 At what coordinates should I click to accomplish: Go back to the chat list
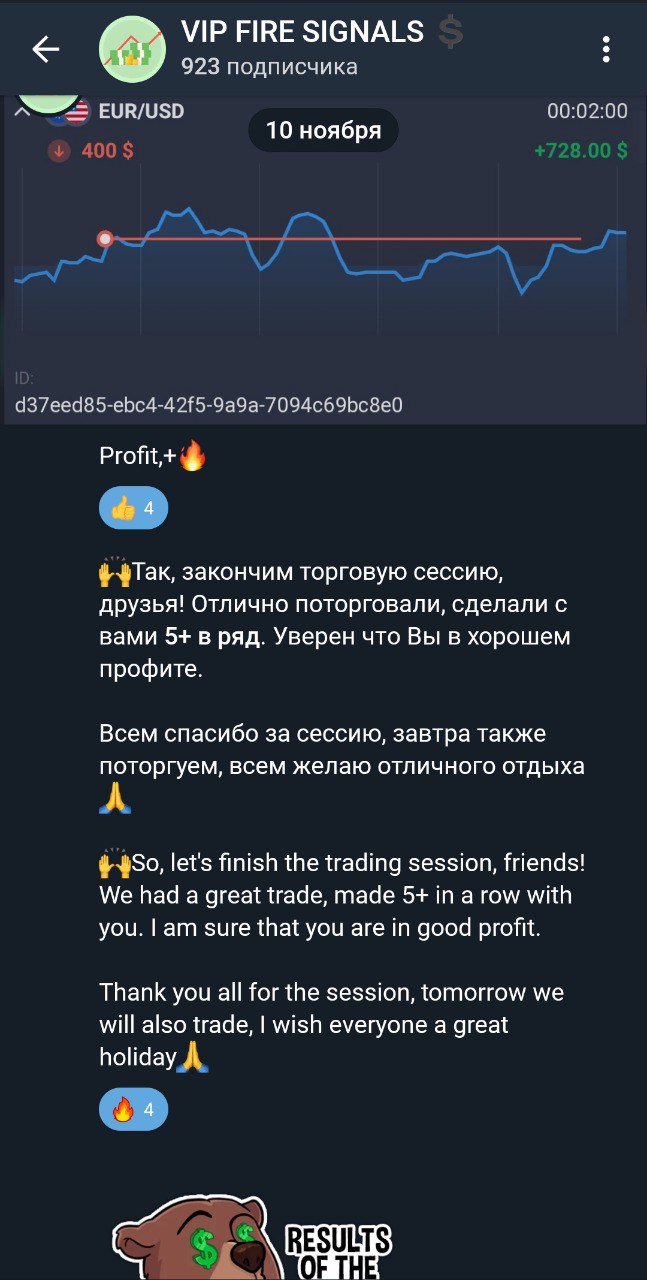coord(46,49)
